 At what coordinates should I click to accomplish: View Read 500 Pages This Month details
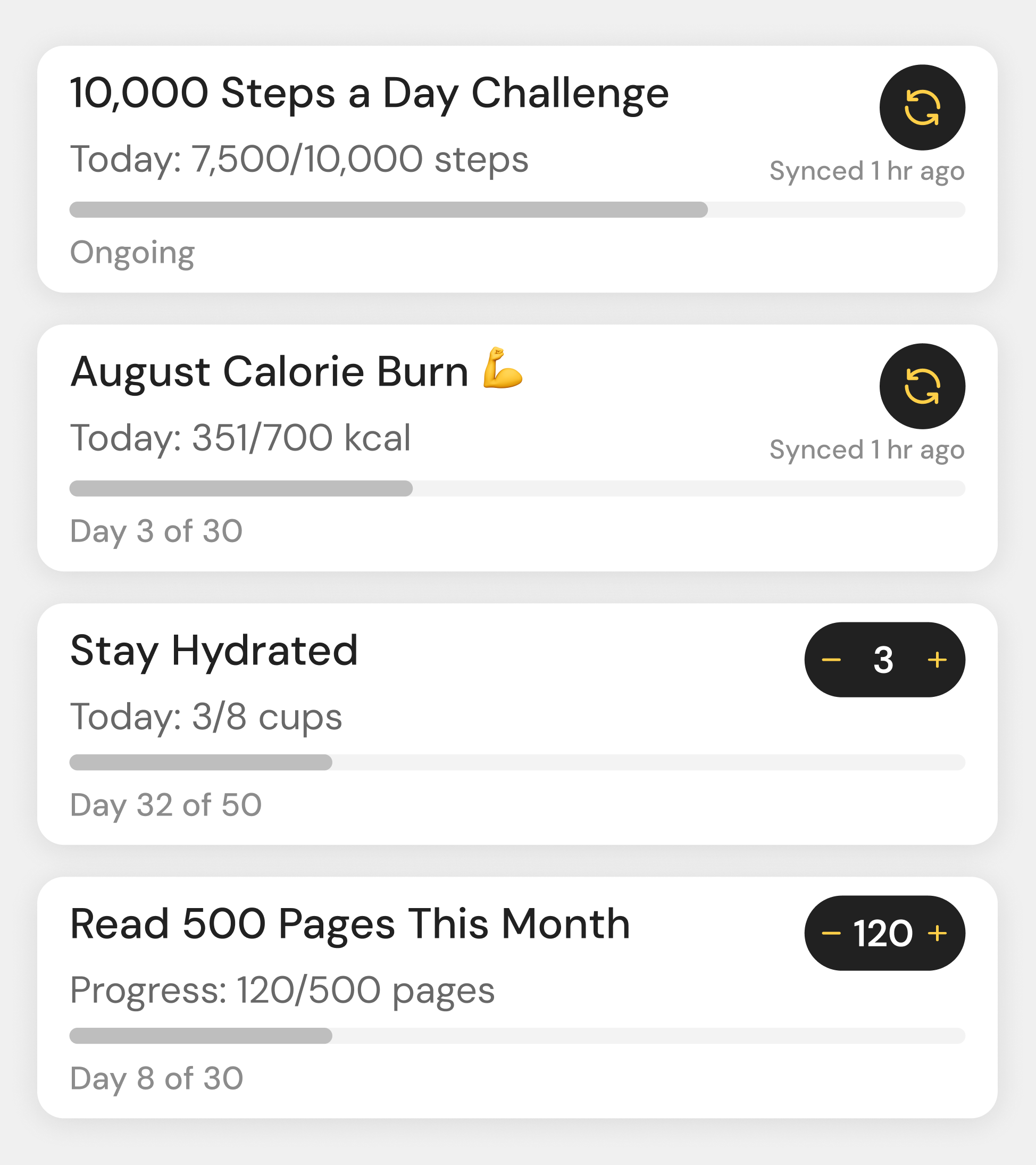click(517, 997)
